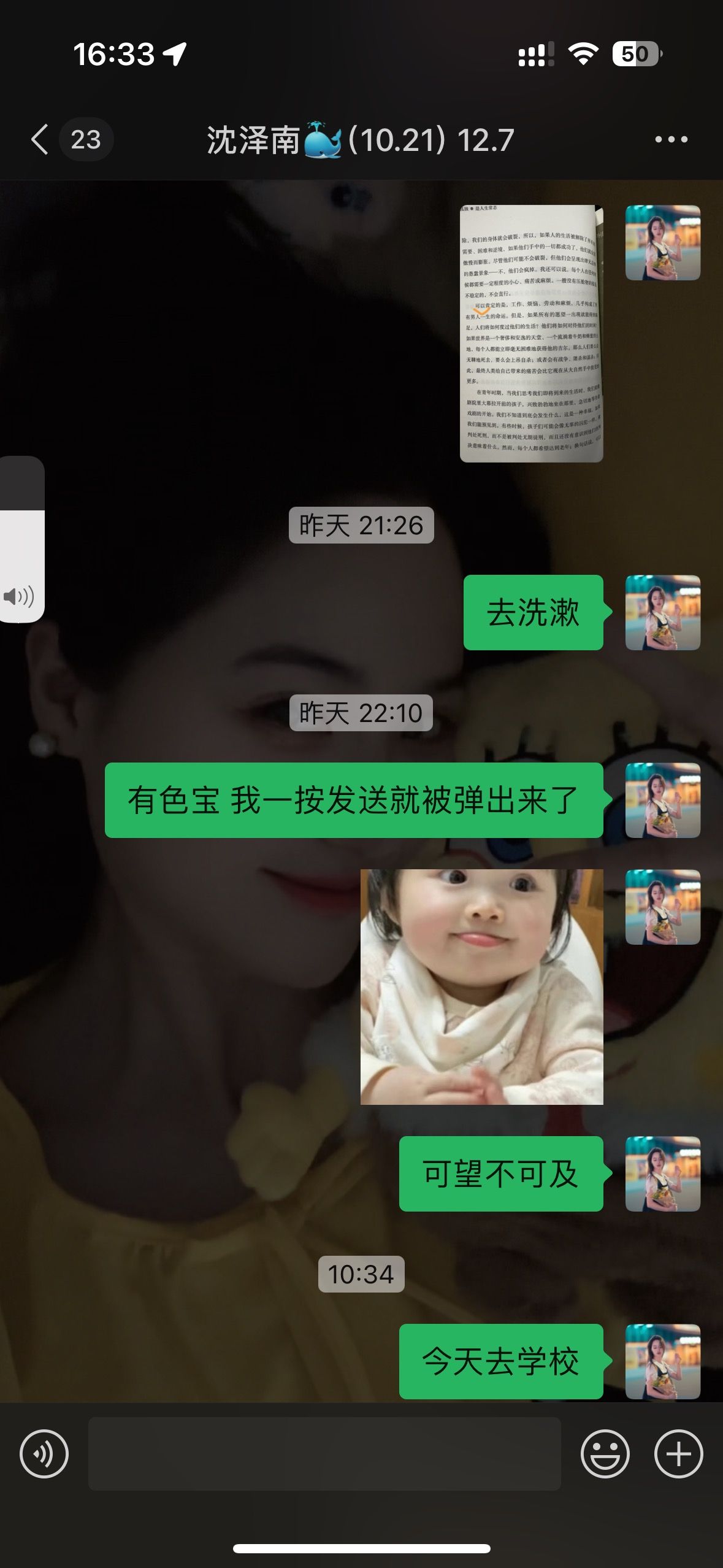
Task: Switch to voice message input
Action: coord(44,1453)
